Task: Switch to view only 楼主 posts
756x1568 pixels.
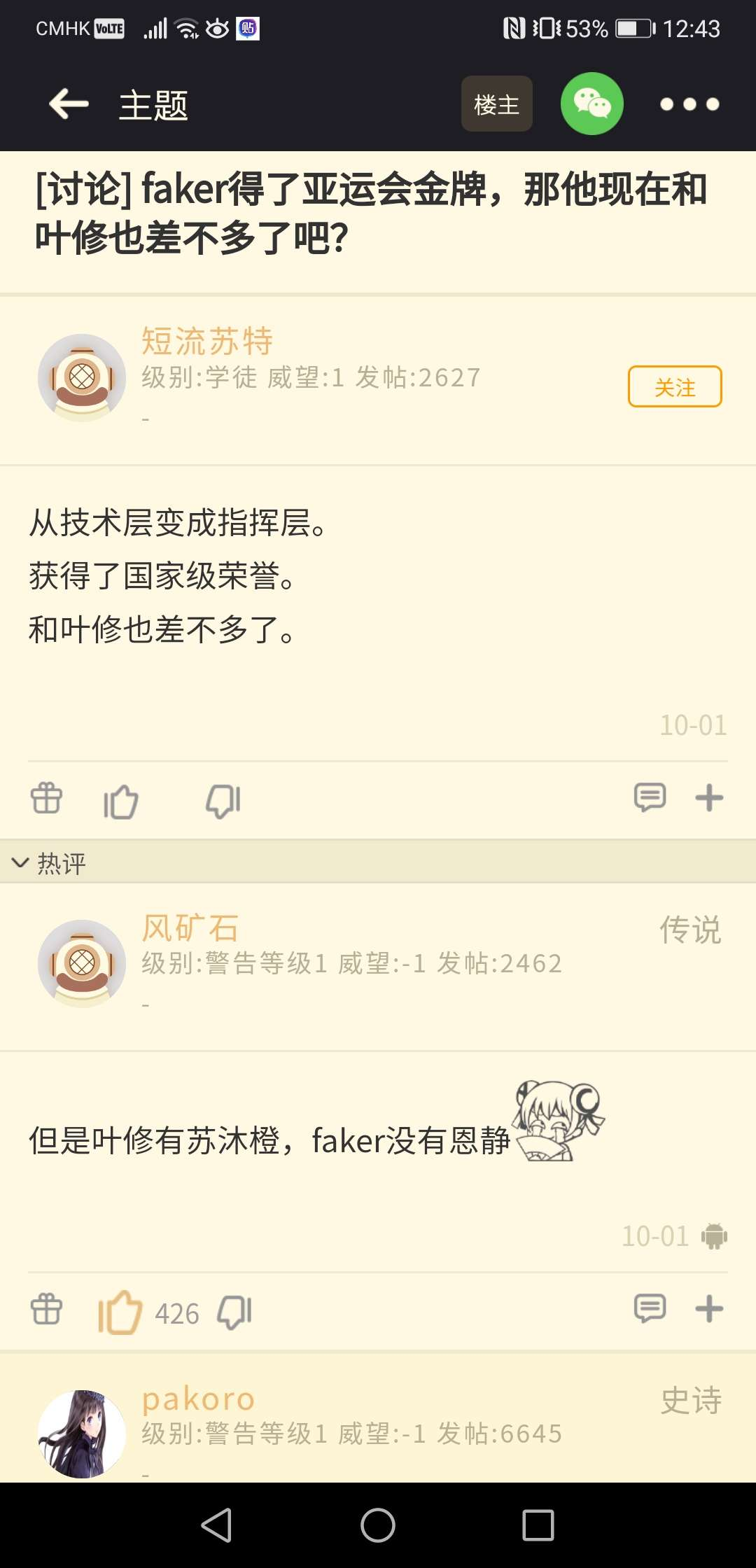Action: click(x=496, y=103)
